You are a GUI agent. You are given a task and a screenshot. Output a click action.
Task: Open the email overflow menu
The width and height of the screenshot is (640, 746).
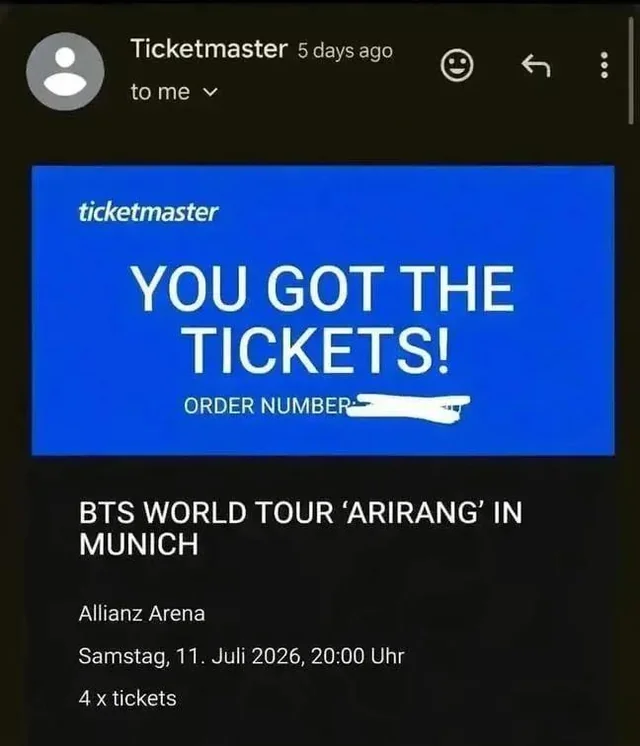pyautogui.click(x=604, y=67)
